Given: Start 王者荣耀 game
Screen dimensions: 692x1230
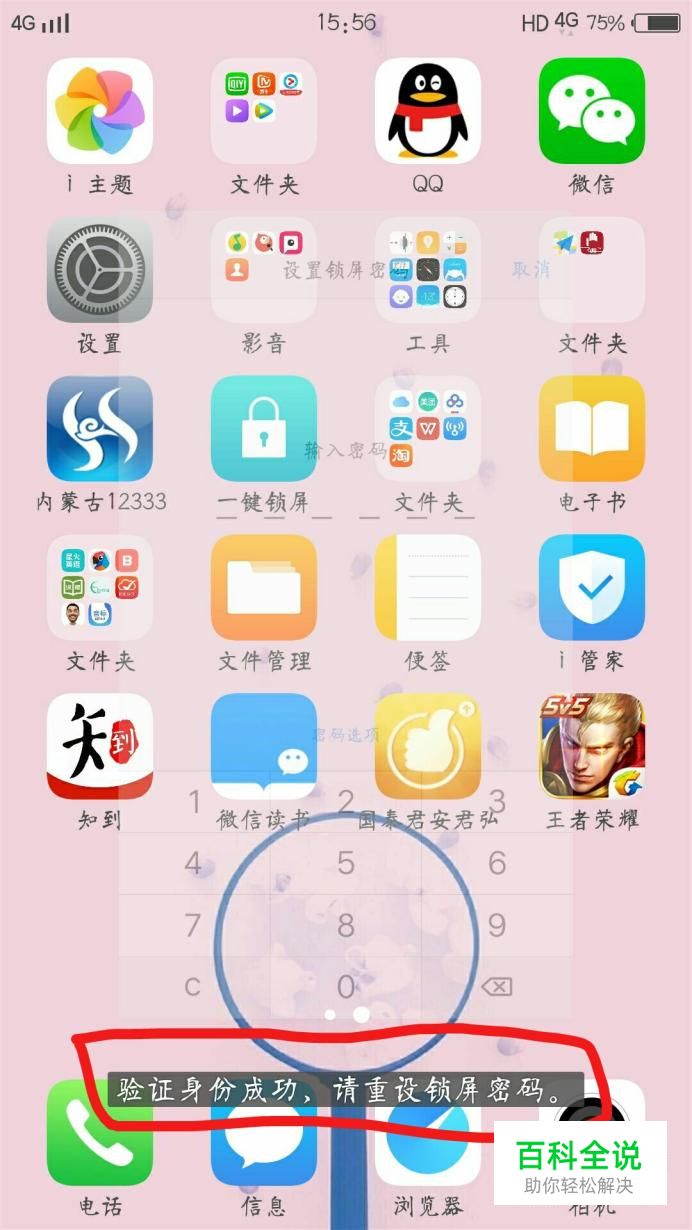Looking at the screenshot, I should pos(592,746).
